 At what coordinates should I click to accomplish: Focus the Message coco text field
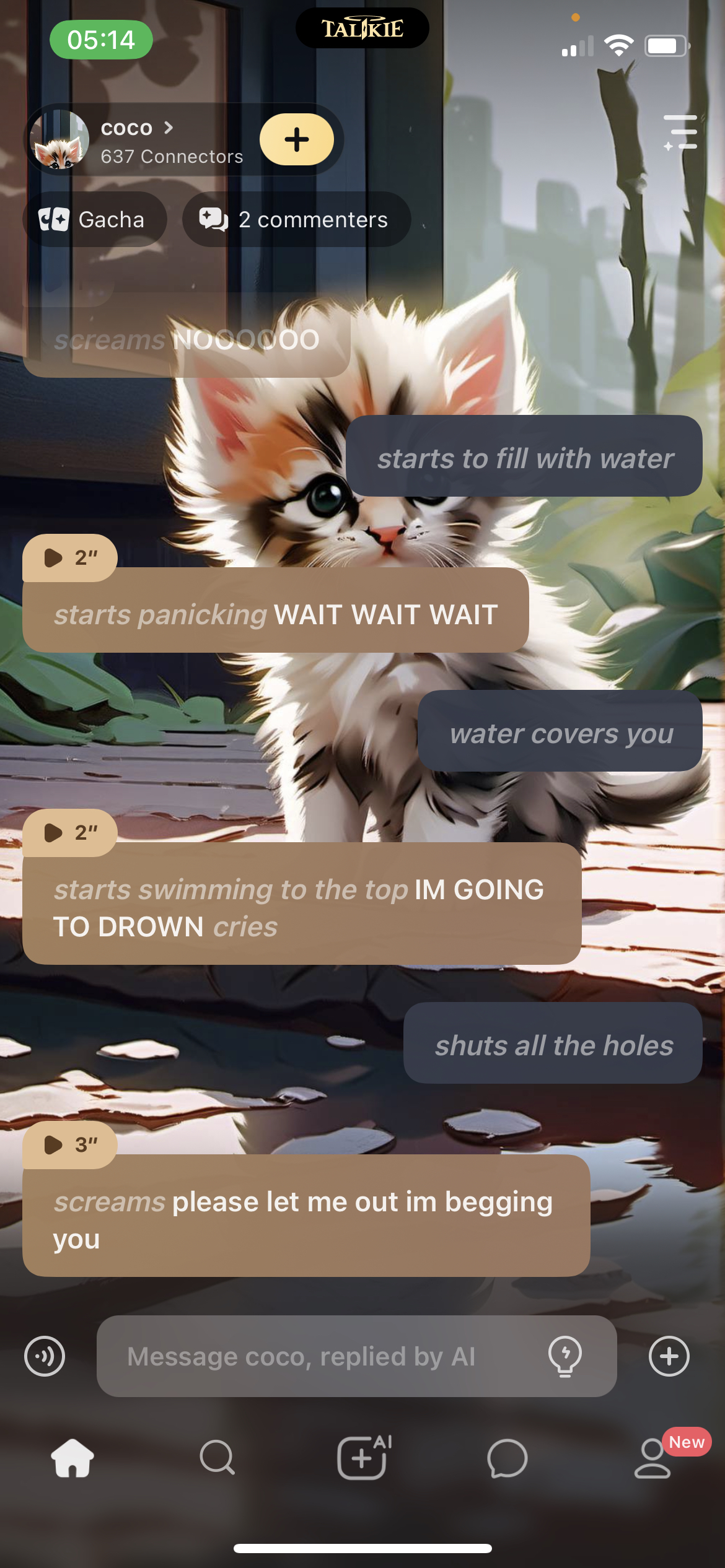322,1356
